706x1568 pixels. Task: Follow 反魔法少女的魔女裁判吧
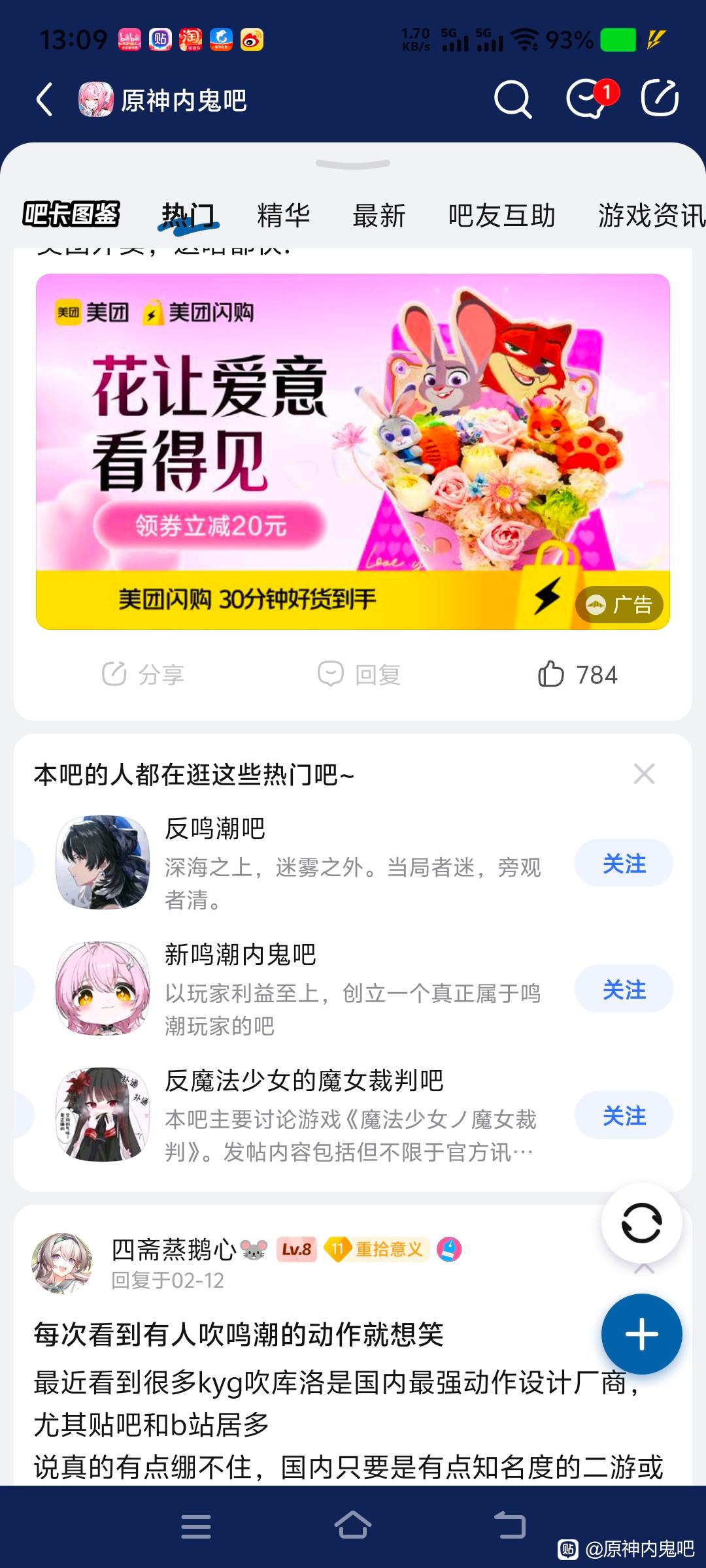pyautogui.click(x=623, y=1116)
